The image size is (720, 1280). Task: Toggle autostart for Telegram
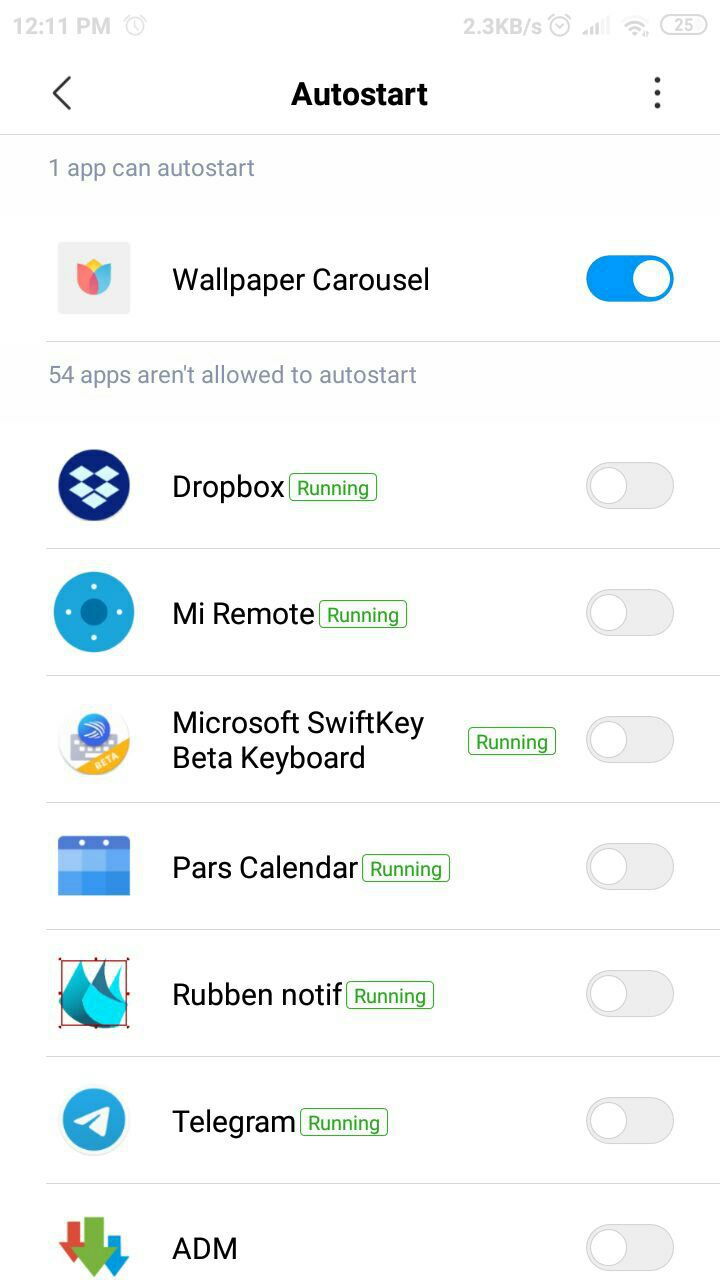point(629,1121)
